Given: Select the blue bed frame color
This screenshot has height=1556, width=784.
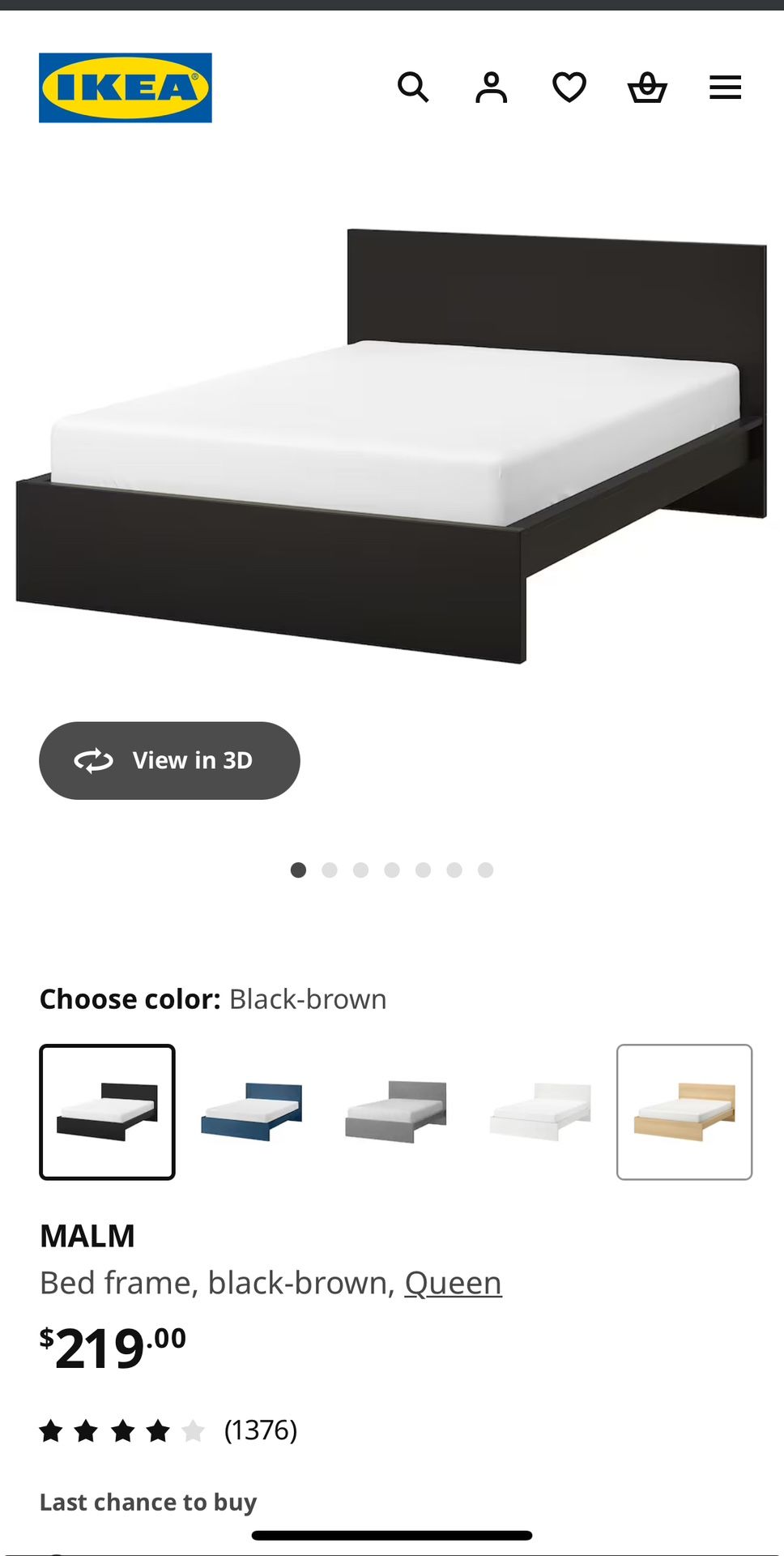Looking at the screenshot, I should 251,1112.
